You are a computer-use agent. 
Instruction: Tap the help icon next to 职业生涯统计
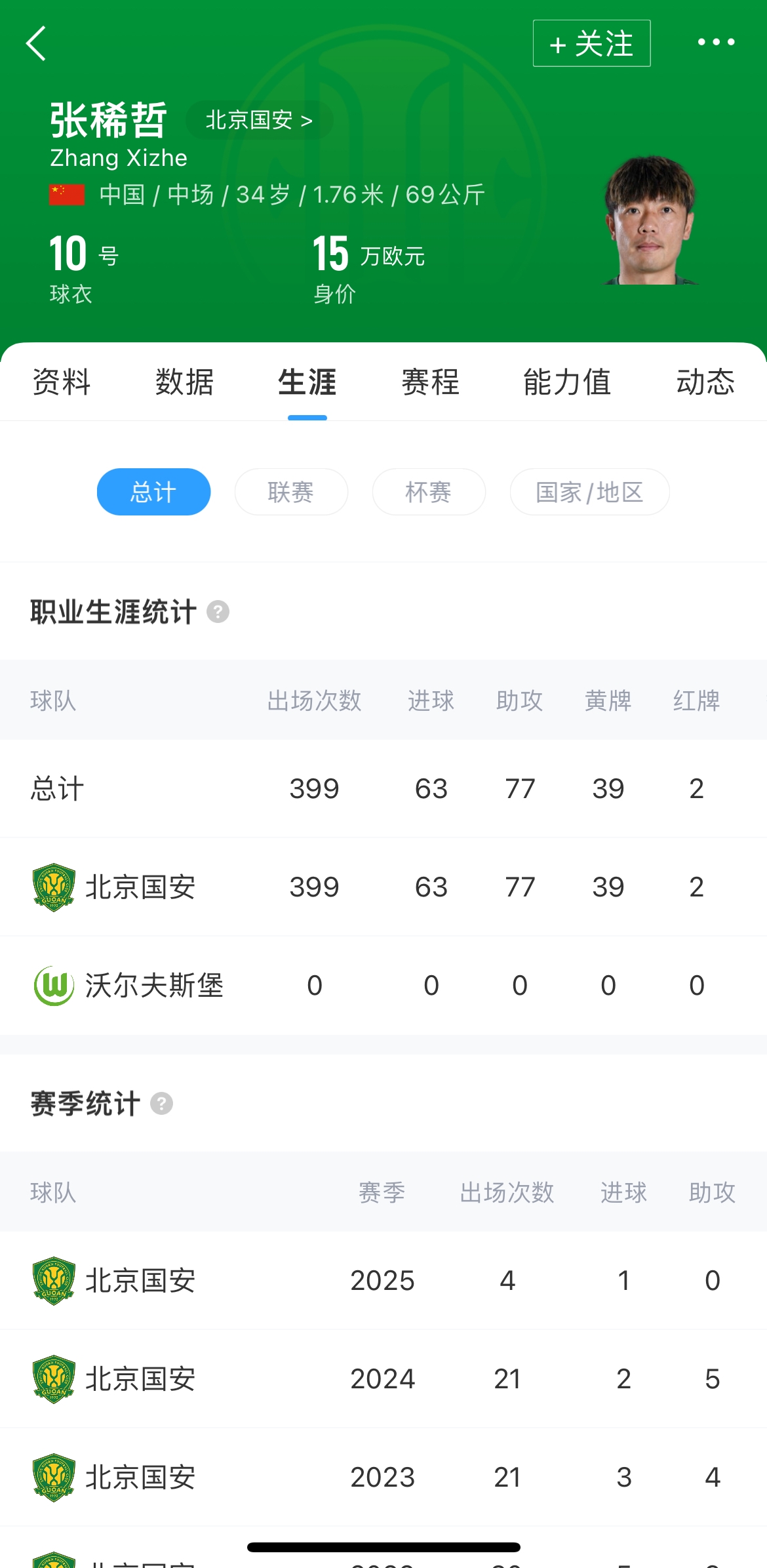218,612
